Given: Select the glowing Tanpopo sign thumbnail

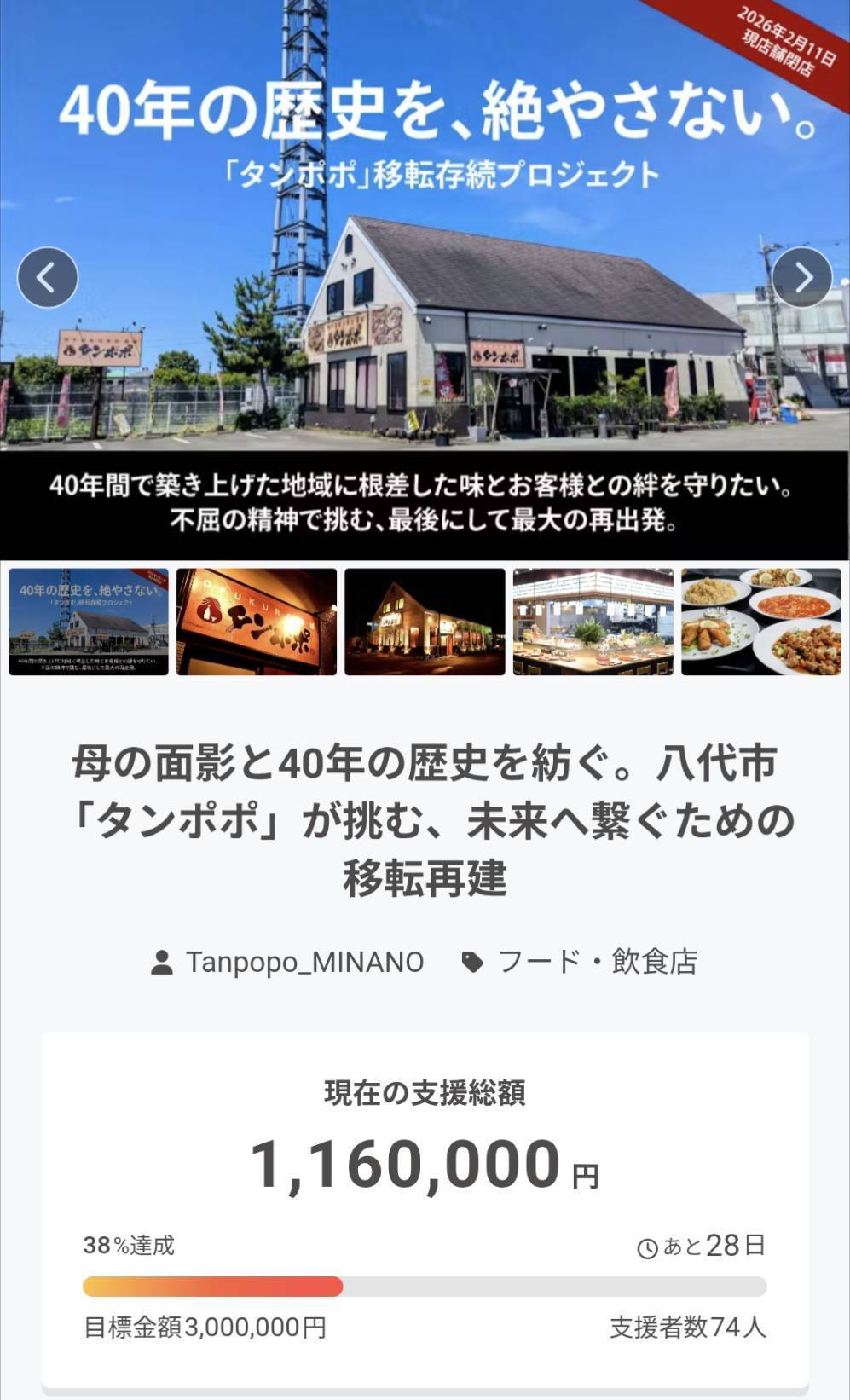Looking at the screenshot, I should point(257,622).
